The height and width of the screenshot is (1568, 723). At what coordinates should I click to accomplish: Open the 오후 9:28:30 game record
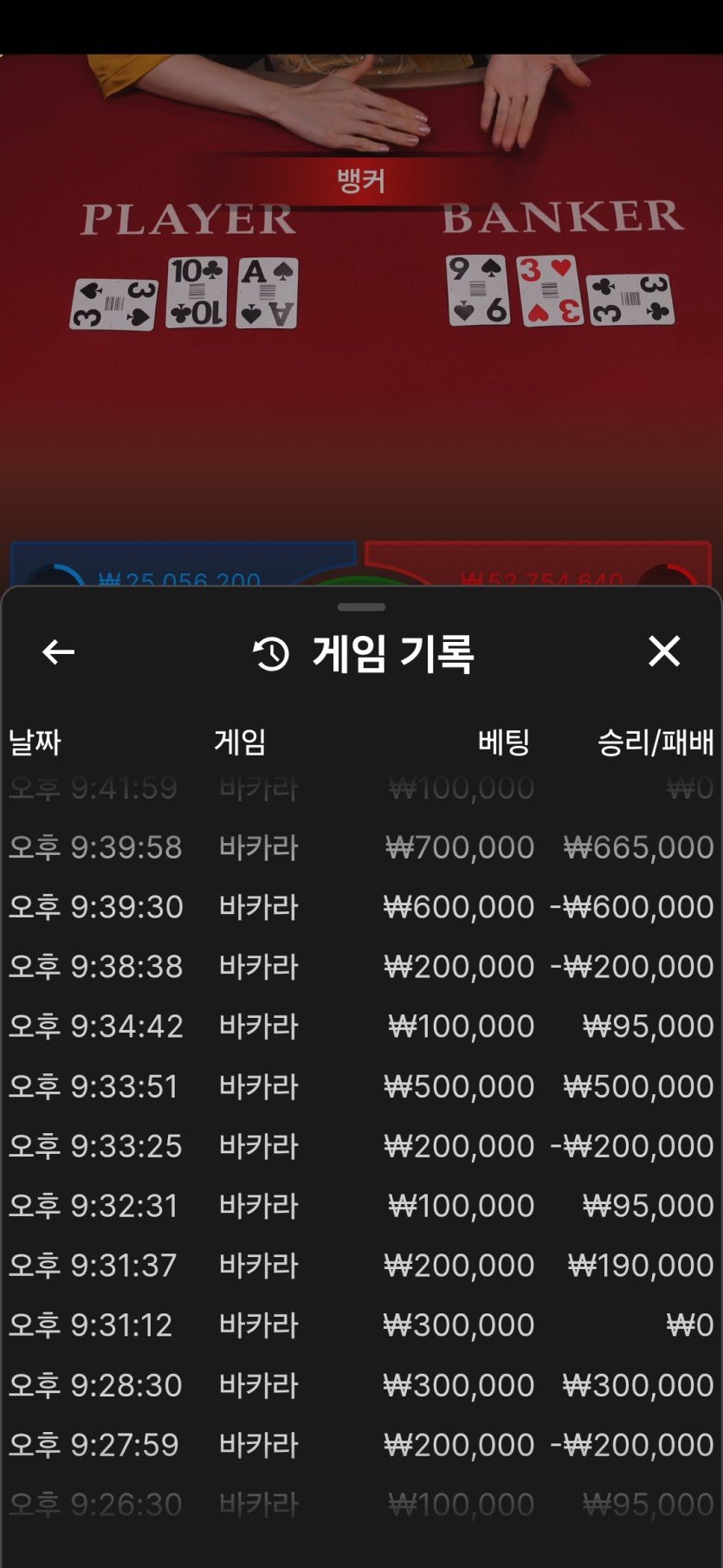(361, 1385)
